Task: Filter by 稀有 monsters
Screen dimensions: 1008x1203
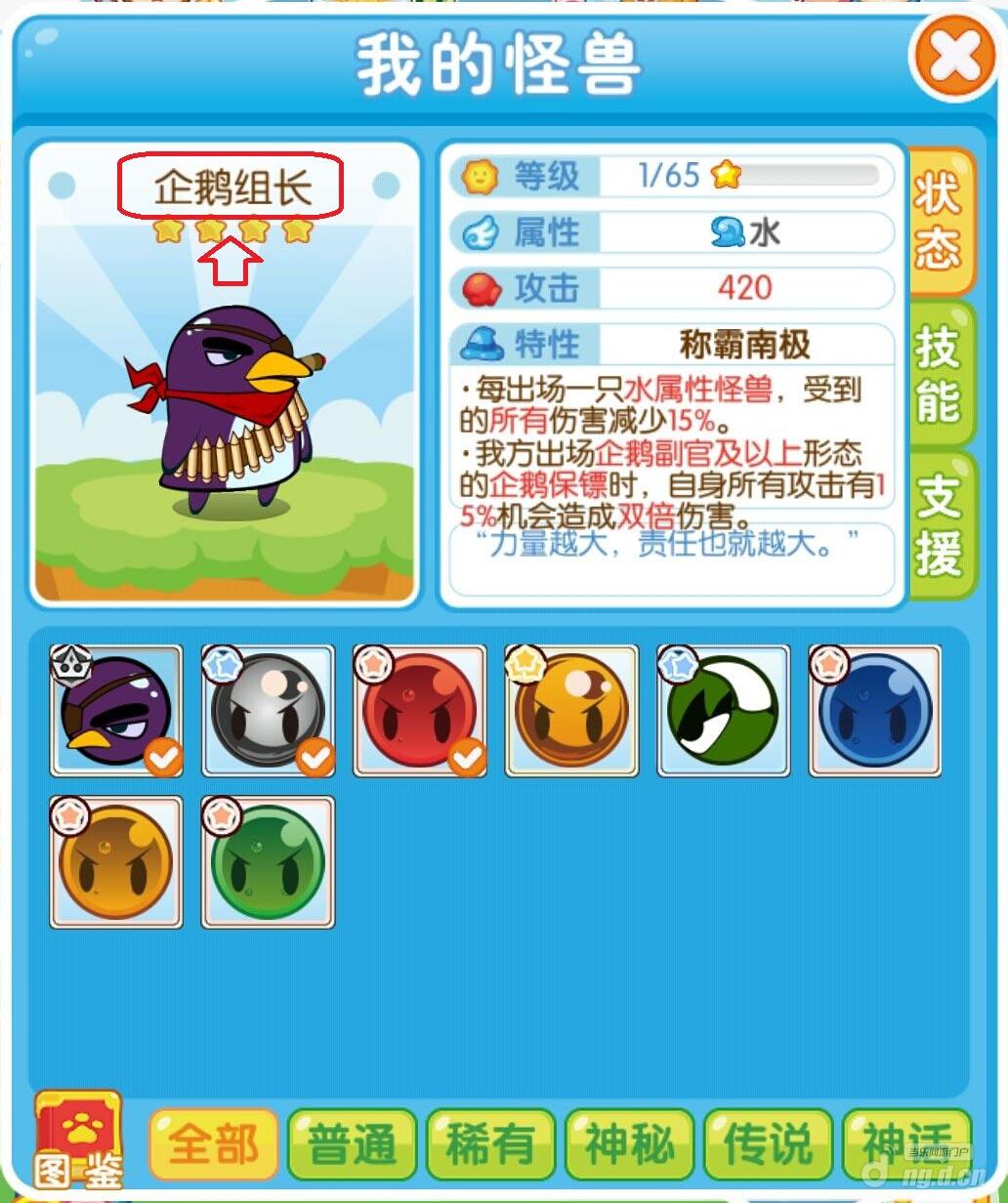Action: 491,1144
